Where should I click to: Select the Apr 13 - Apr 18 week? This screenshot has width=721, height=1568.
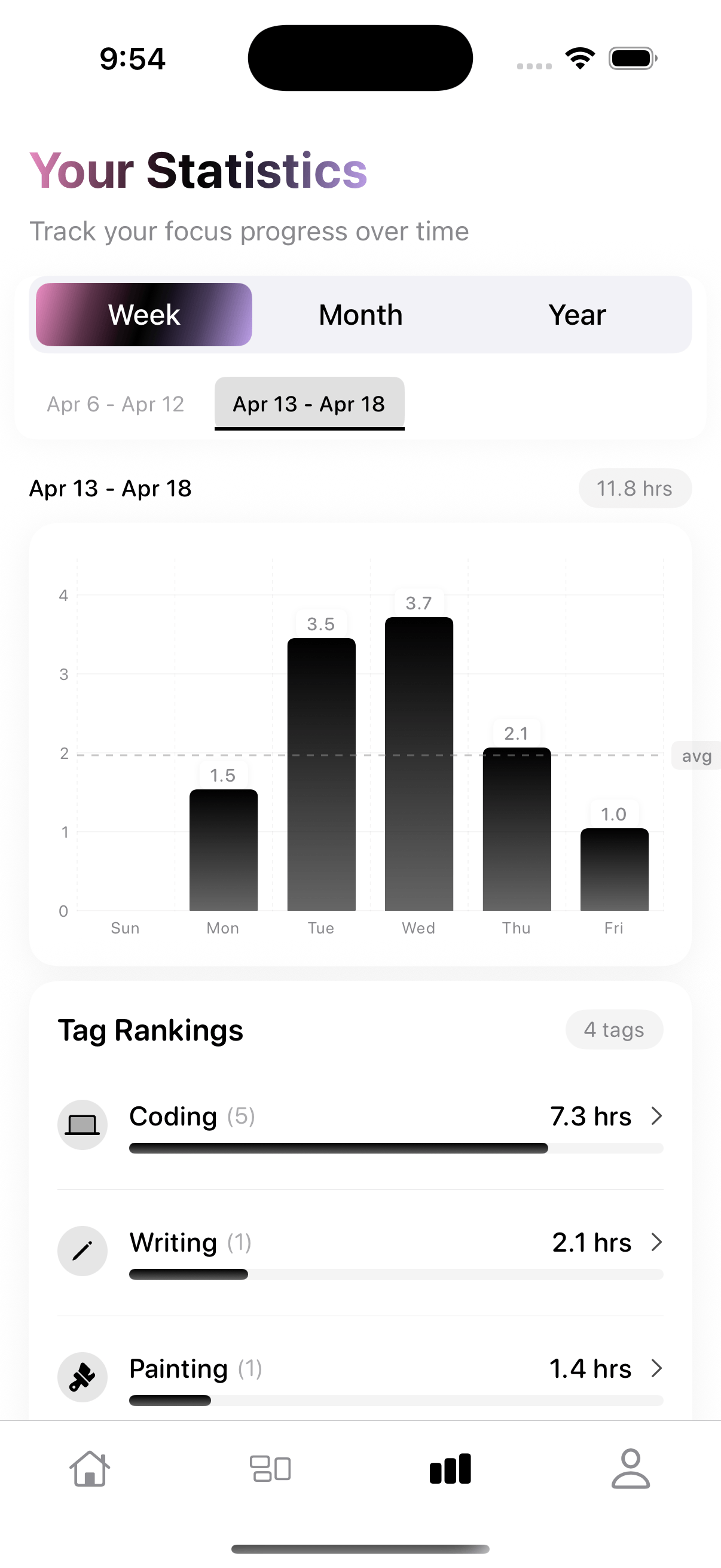click(309, 404)
